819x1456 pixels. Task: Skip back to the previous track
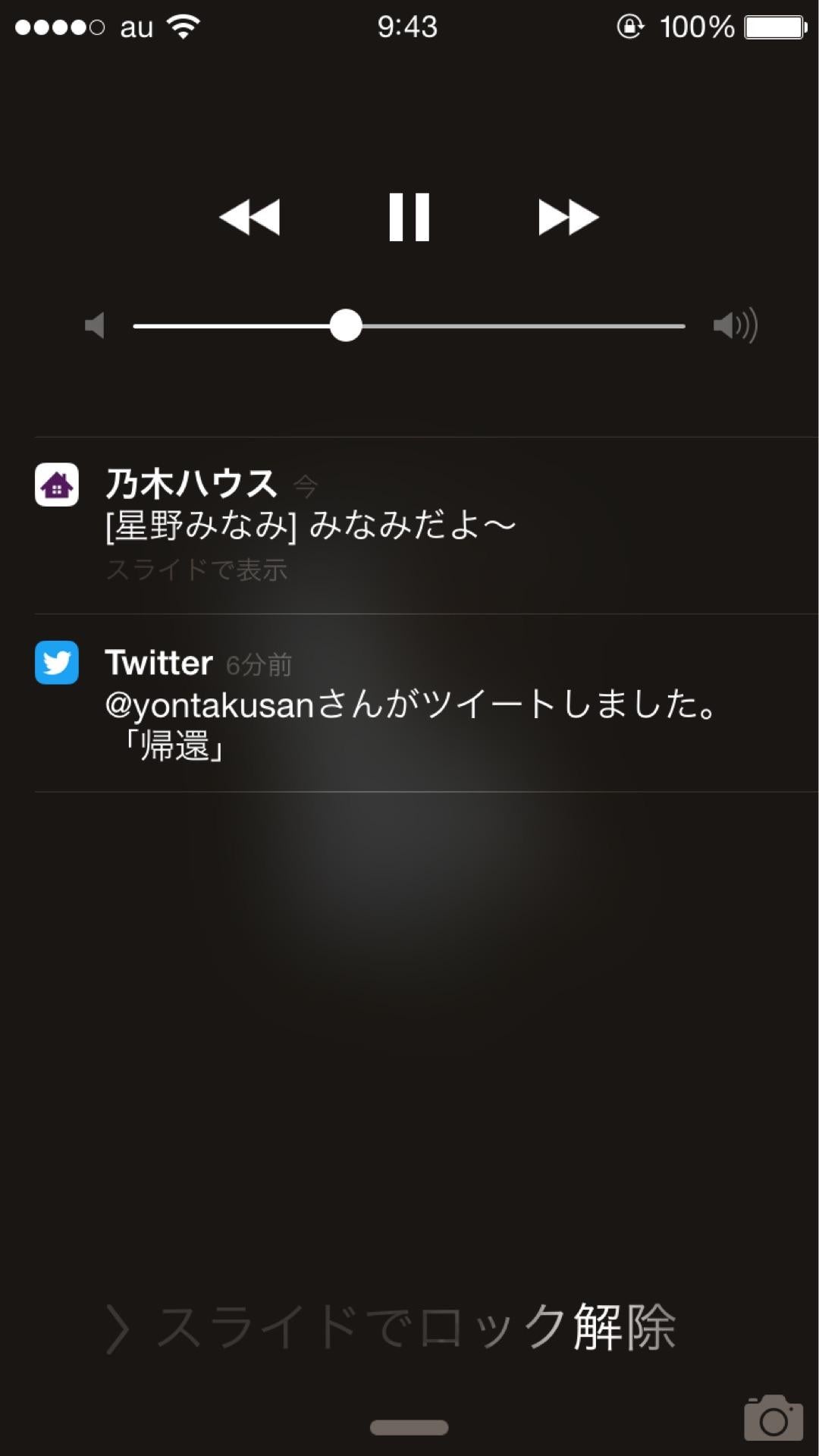(x=249, y=217)
